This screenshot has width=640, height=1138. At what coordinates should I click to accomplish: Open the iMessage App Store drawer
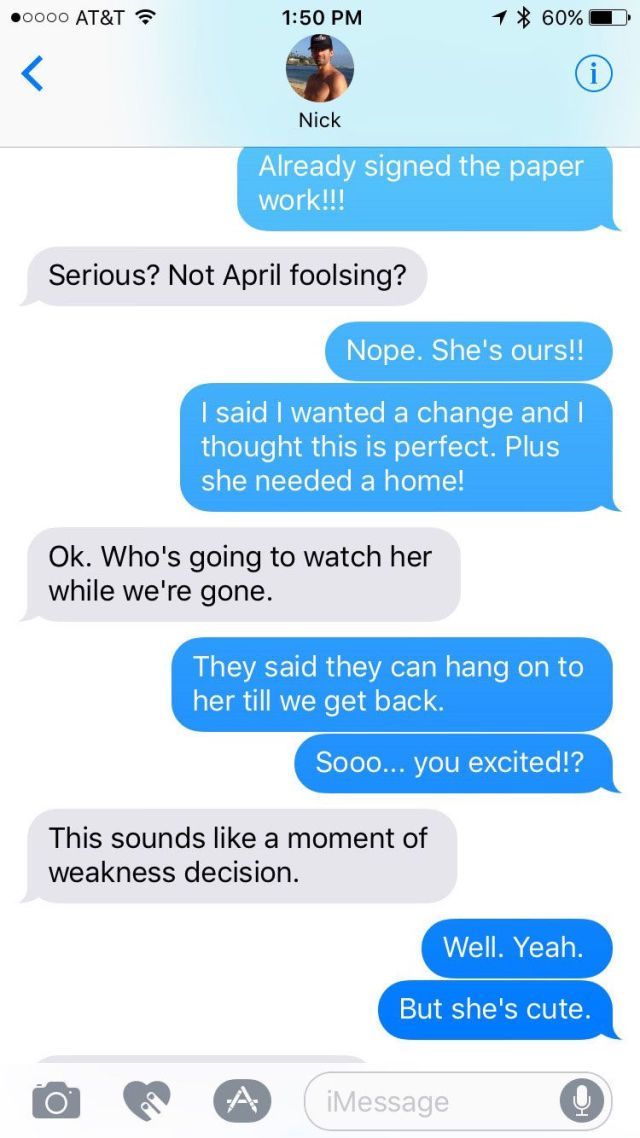(242, 1101)
